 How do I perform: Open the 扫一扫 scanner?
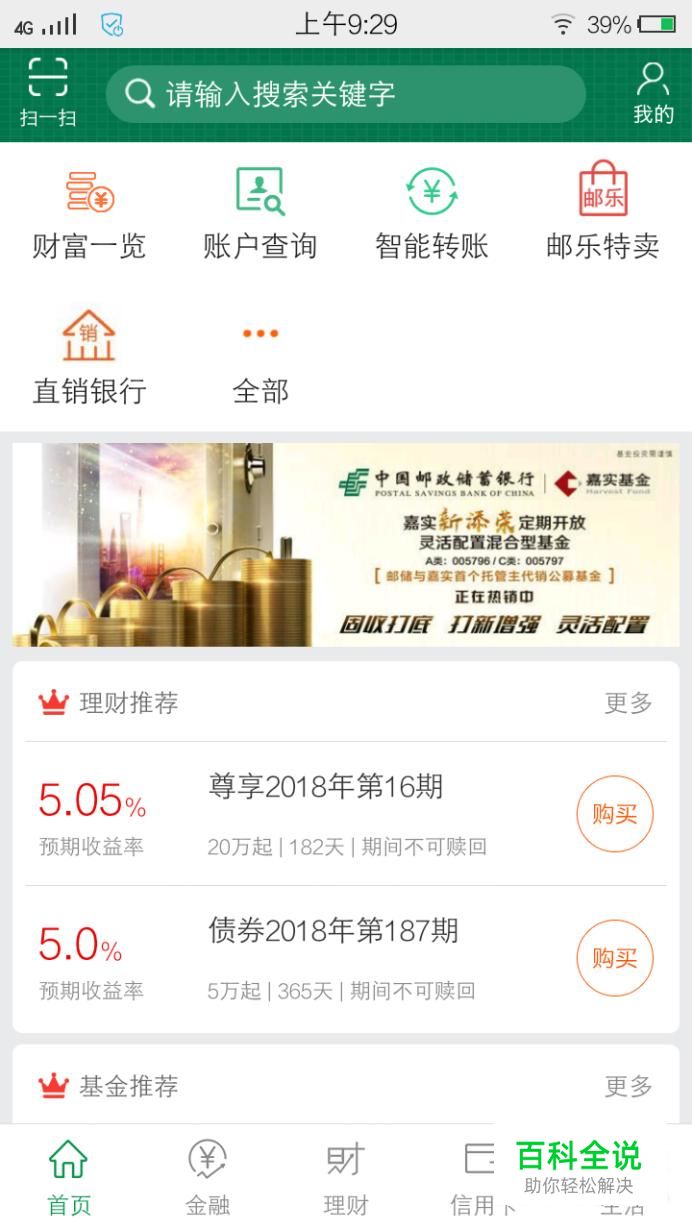[47, 94]
